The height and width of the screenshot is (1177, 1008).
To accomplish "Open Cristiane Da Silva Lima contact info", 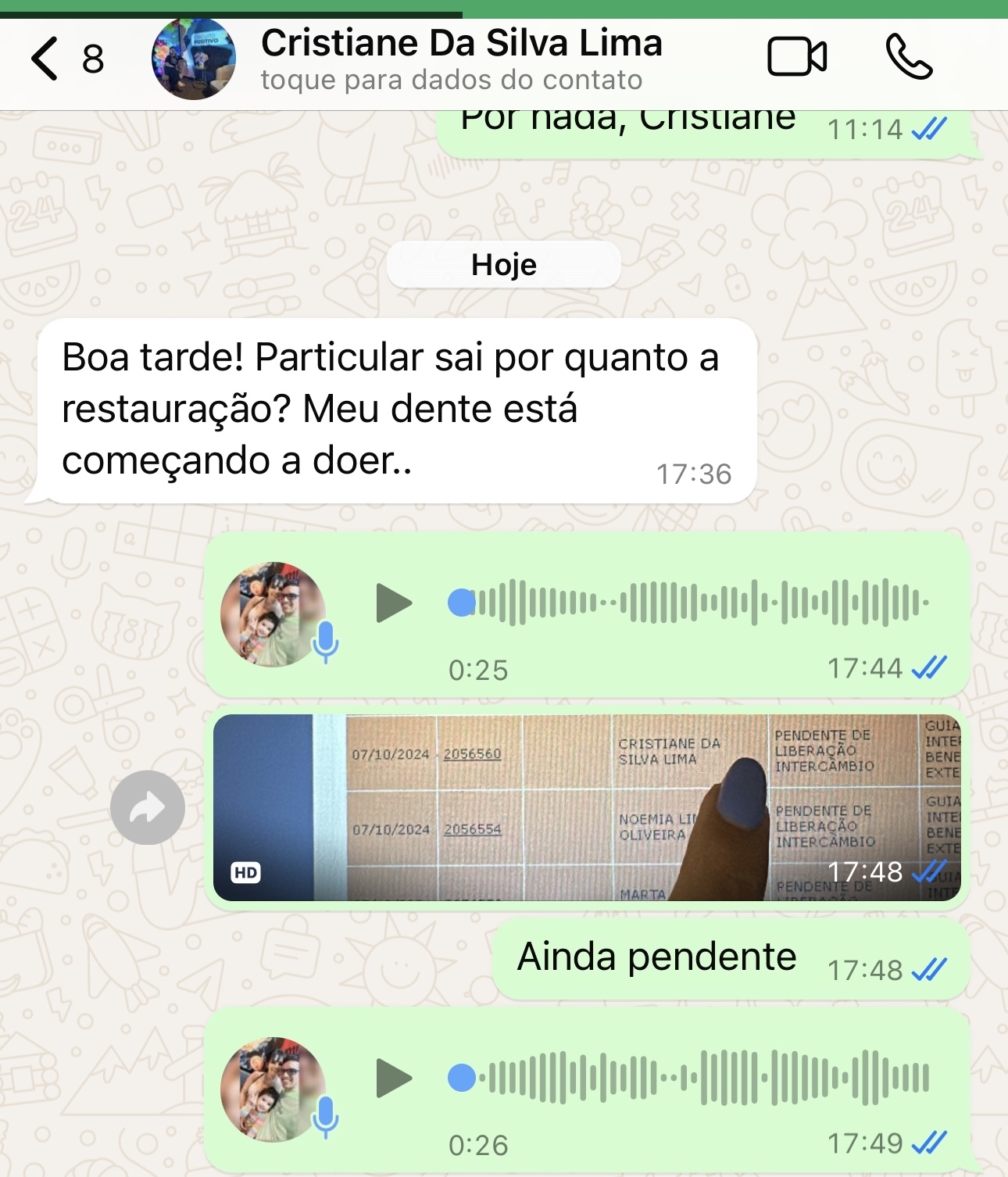I will [x=461, y=59].
